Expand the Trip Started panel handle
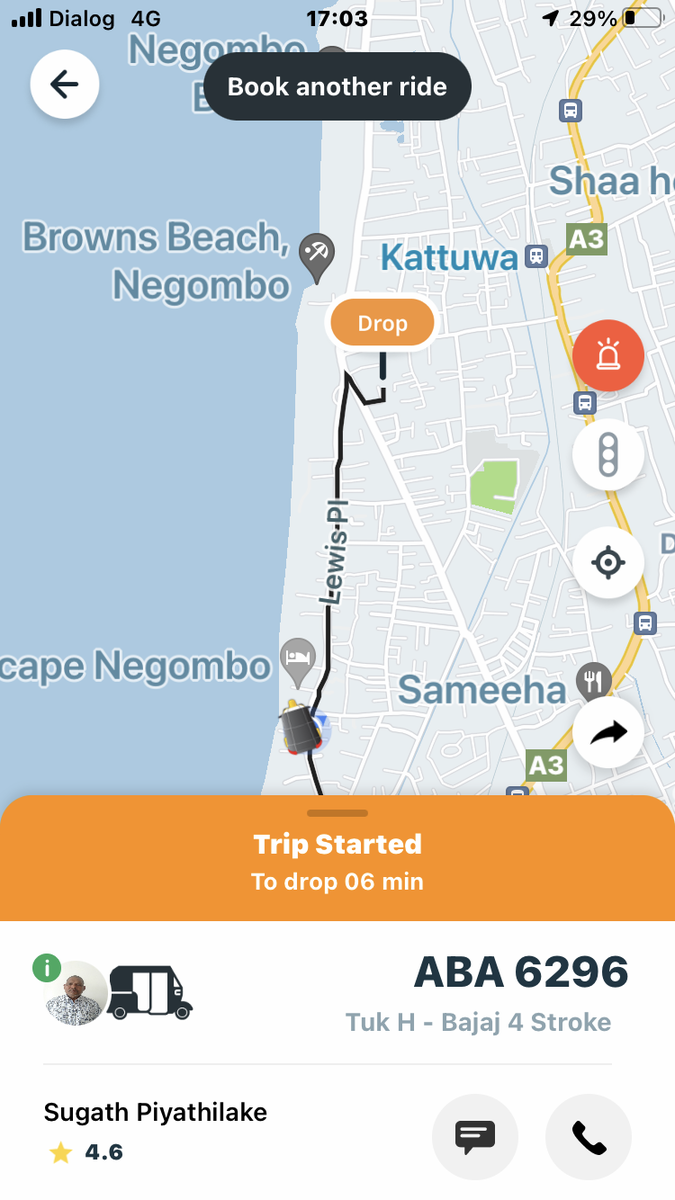The image size is (675, 1200). 338,813
